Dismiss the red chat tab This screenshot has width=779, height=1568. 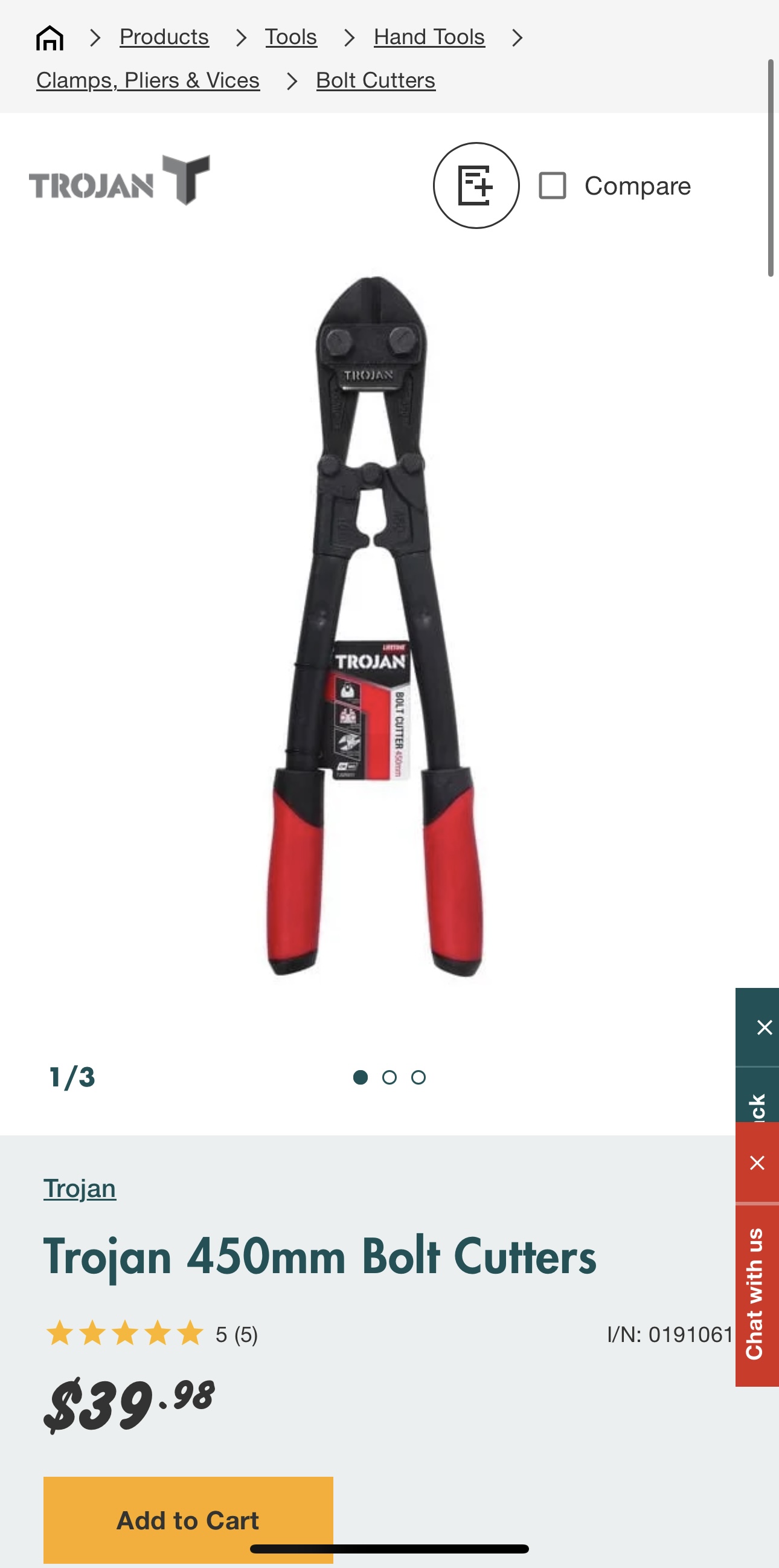pos(757,1163)
